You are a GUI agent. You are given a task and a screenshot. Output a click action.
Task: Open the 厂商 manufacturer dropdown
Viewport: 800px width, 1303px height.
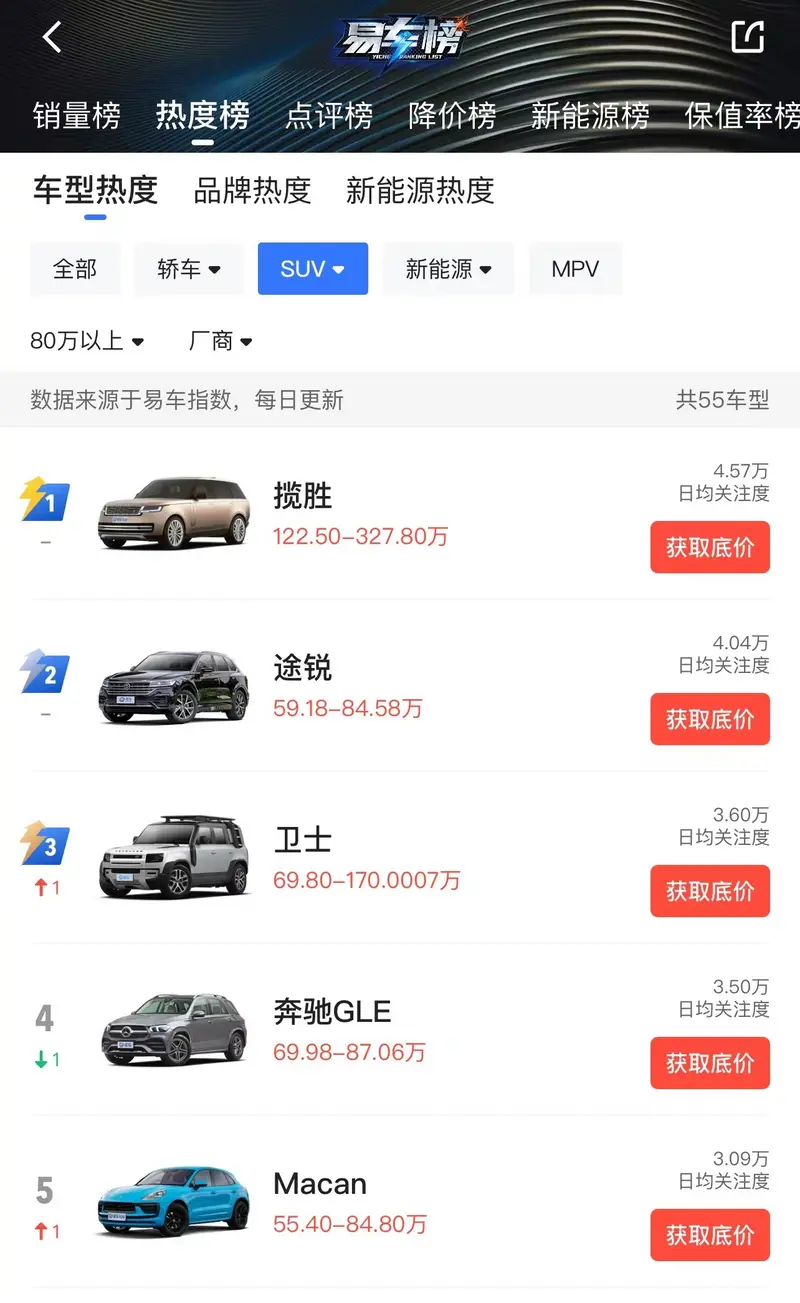tap(220, 341)
